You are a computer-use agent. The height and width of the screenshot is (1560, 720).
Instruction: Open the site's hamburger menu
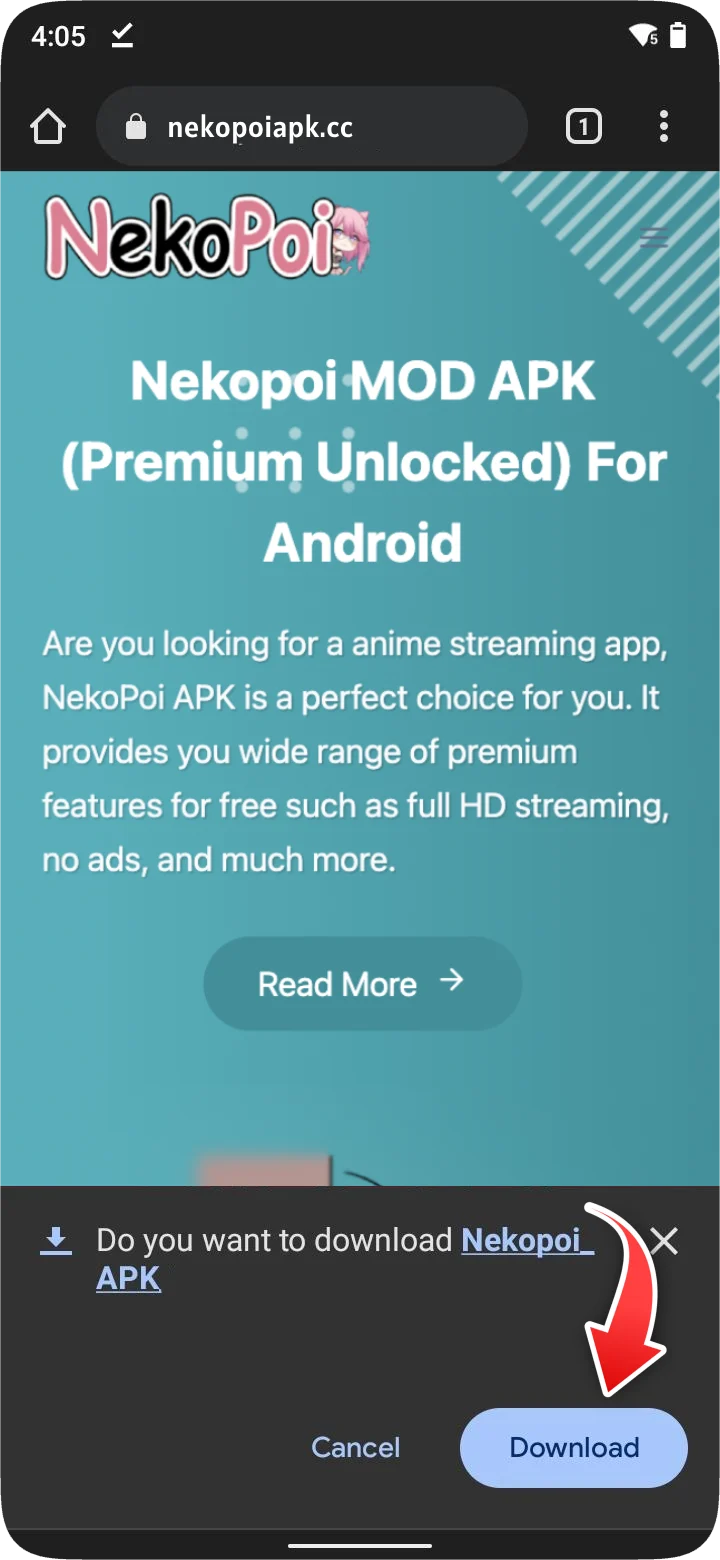(654, 237)
